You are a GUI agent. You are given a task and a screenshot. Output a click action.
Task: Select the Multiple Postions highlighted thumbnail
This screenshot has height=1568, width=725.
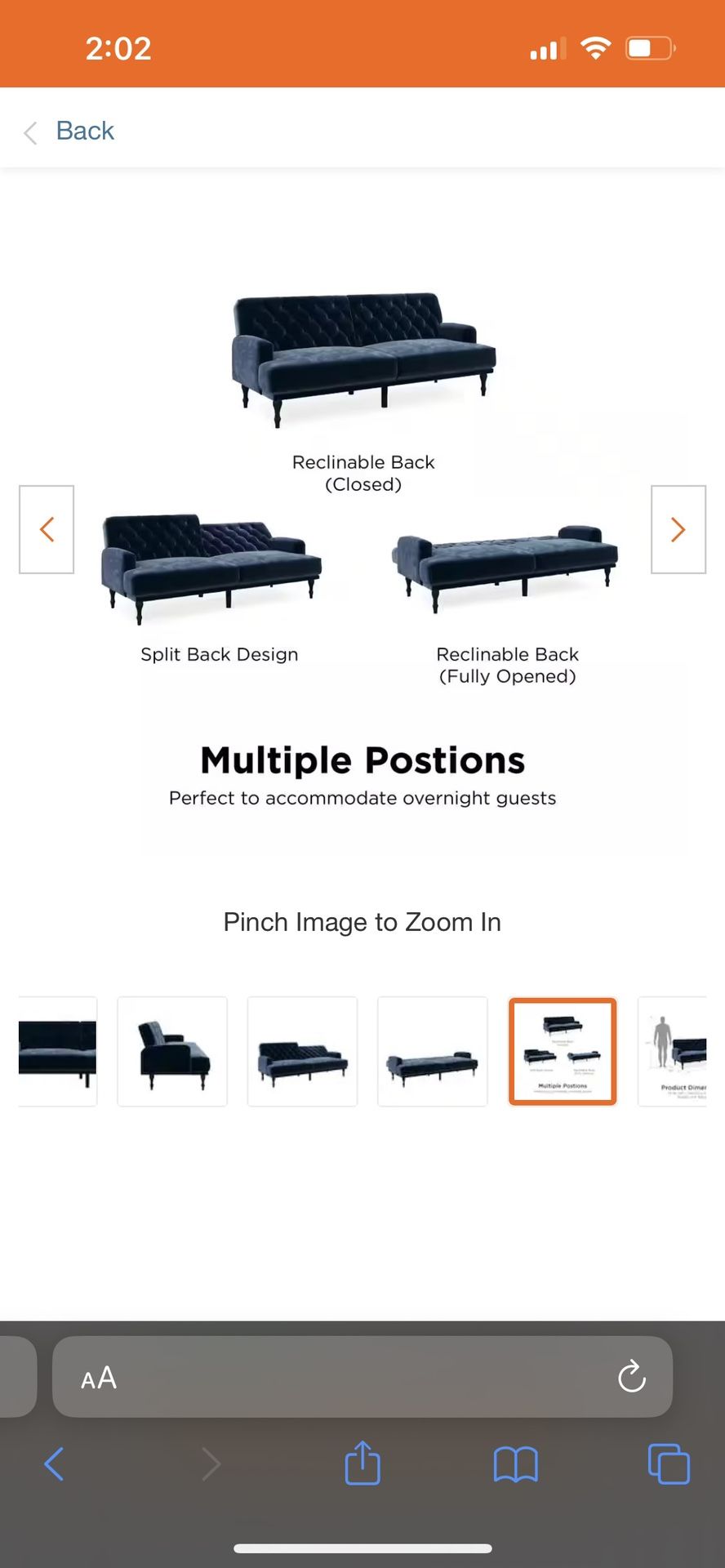(562, 1052)
